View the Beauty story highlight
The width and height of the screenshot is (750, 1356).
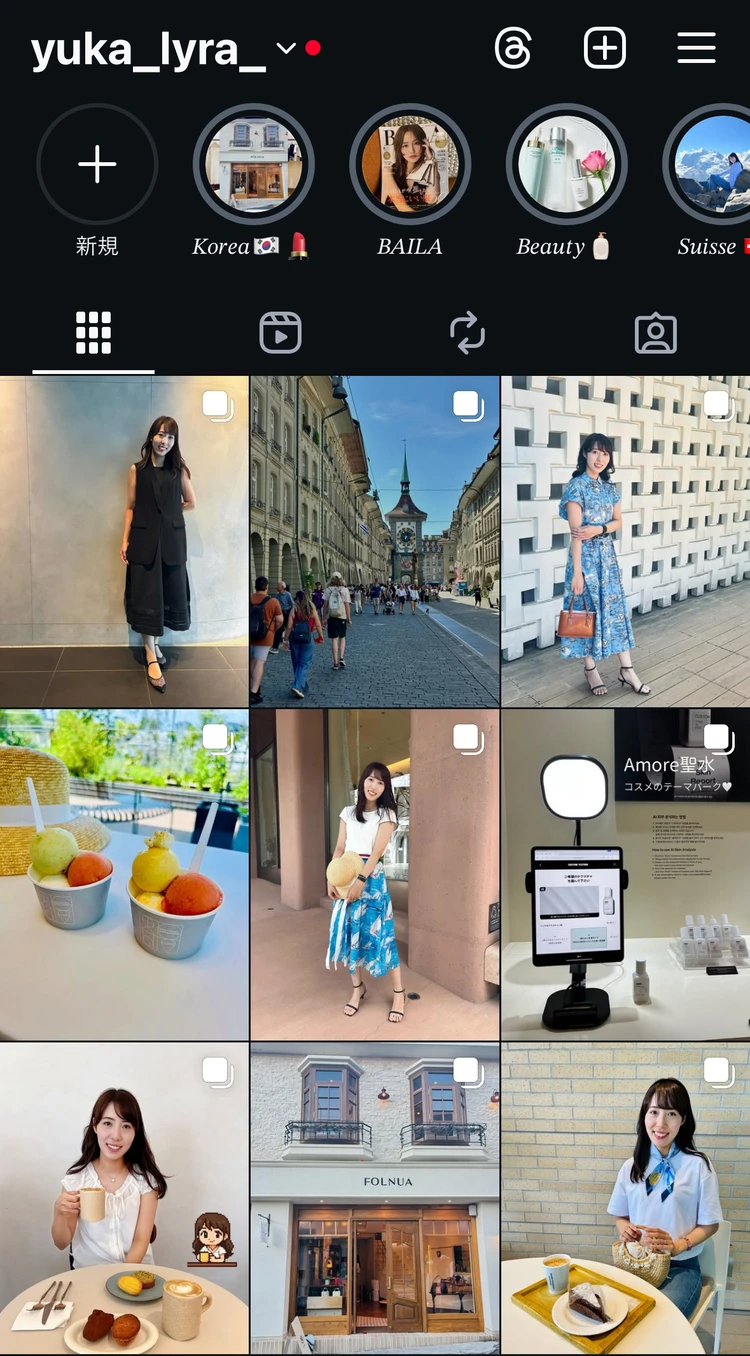tap(566, 164)
